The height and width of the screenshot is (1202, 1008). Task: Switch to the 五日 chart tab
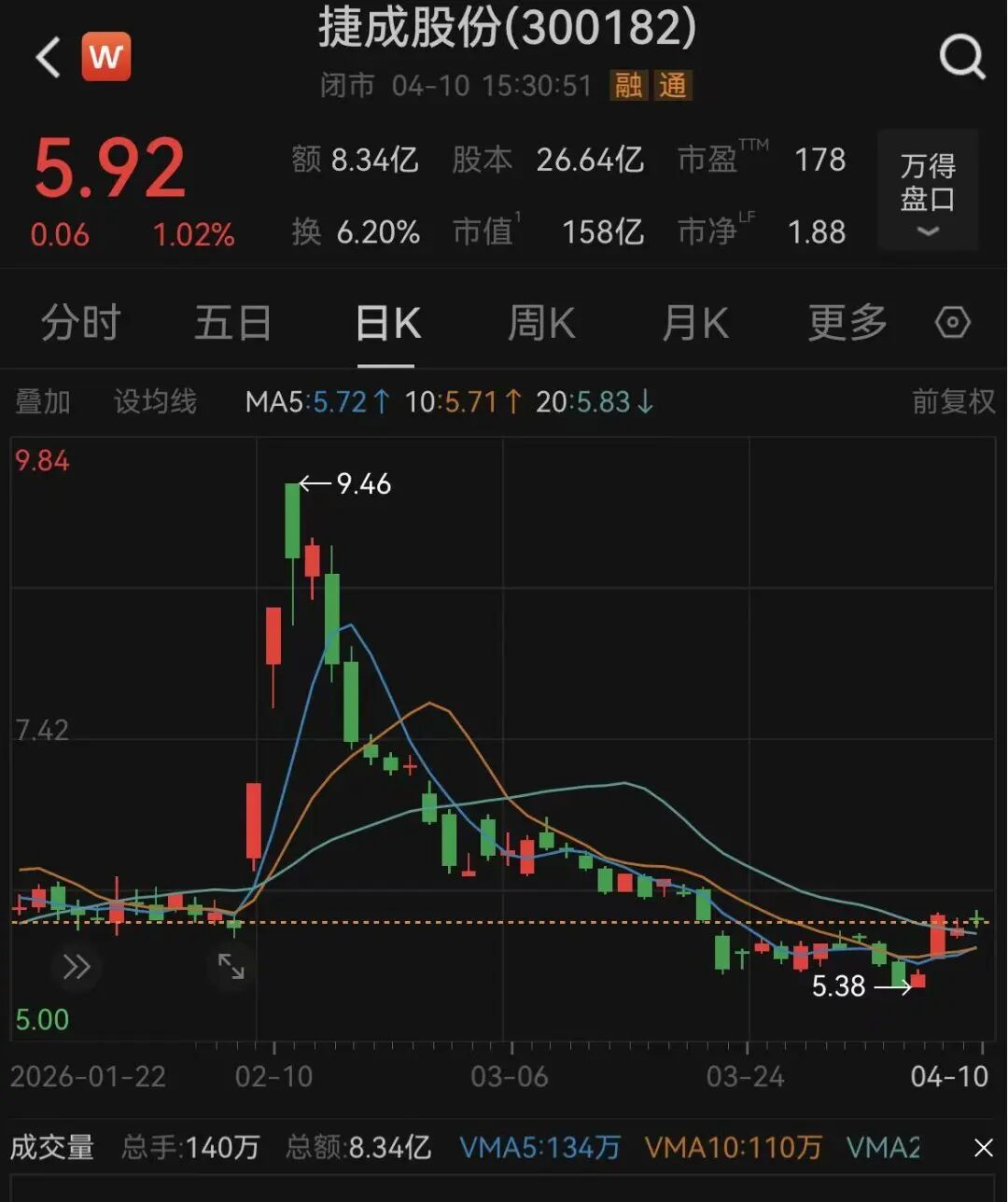point(232,324)
